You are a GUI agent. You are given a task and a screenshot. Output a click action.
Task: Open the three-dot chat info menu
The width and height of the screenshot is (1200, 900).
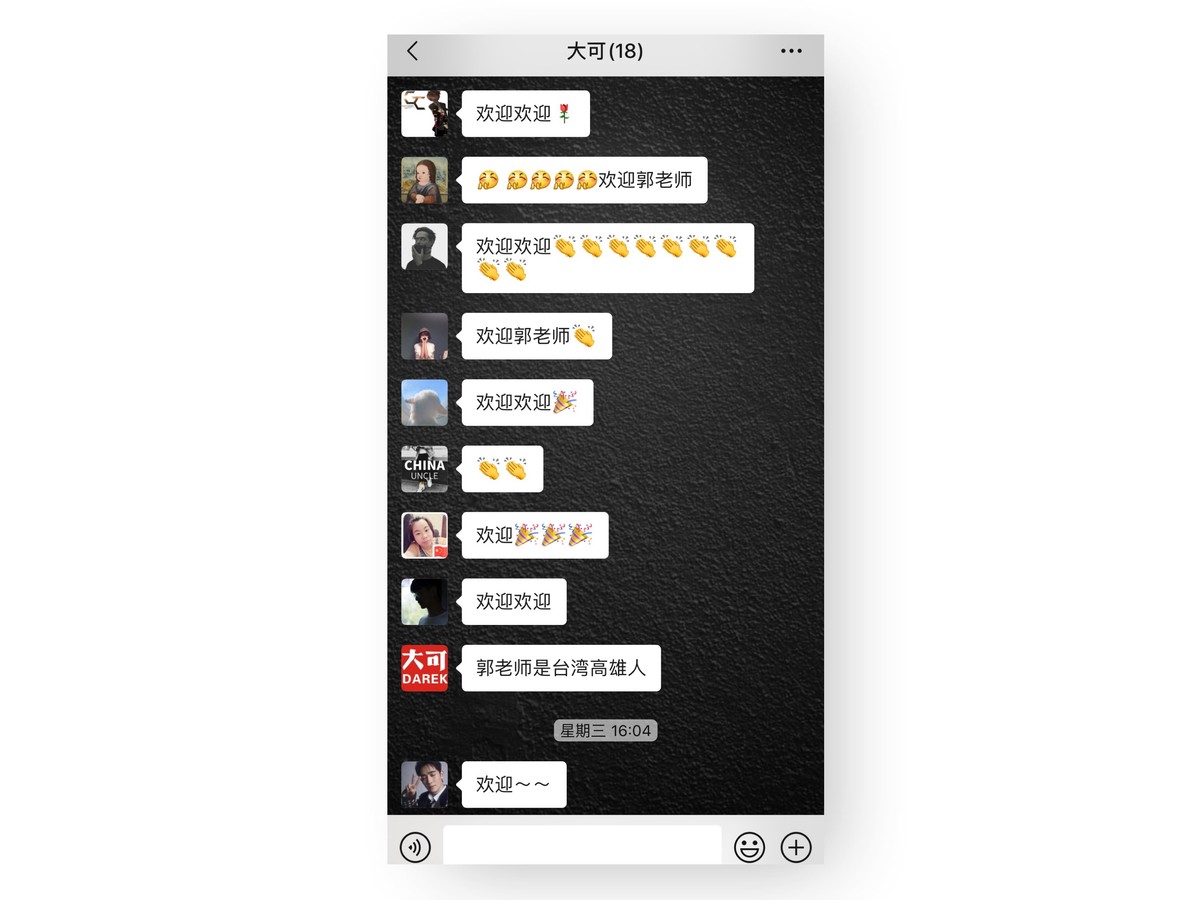[x=791, y=51]
